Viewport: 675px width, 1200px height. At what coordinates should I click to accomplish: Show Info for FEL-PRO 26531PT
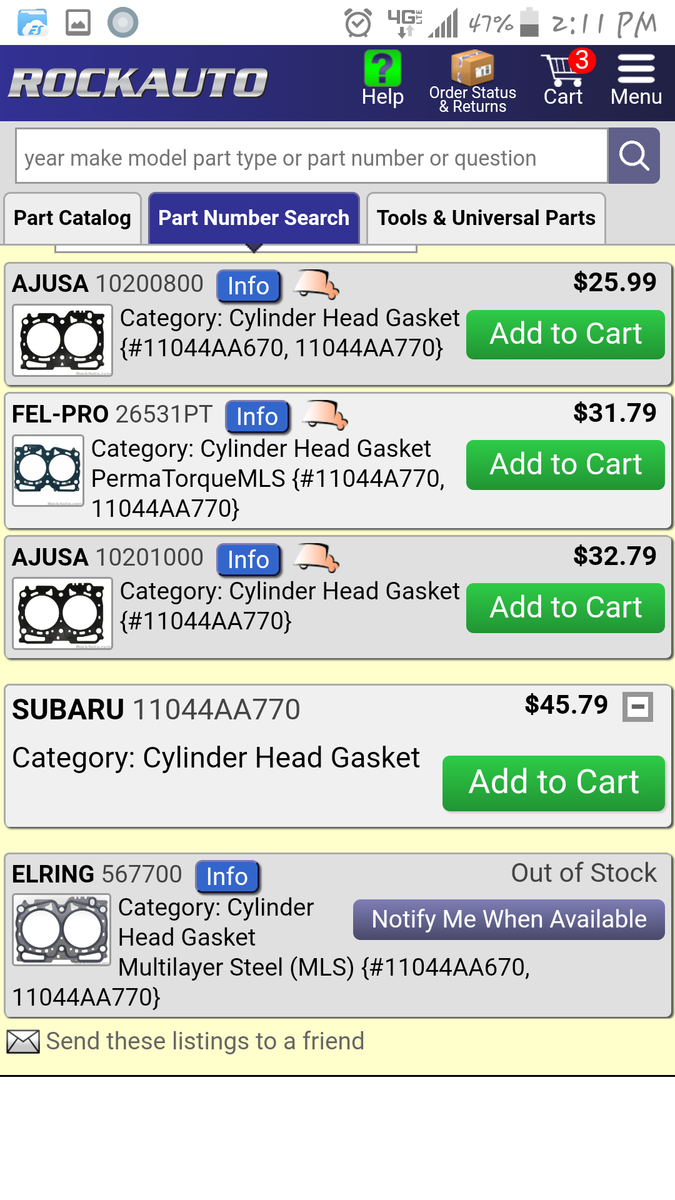257,416
